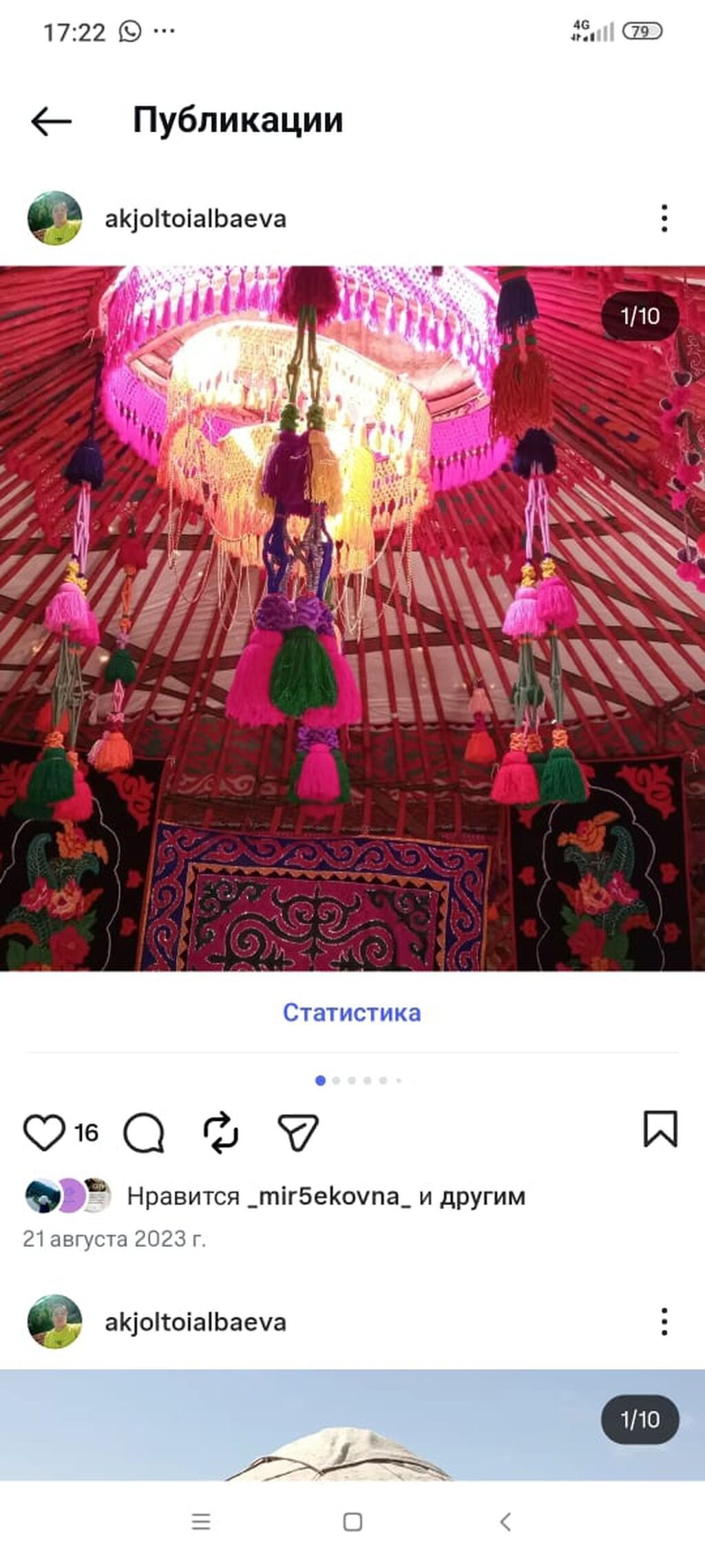705x1568 pixels.
Task: Open comments on the yurt interior post
Action: pos(143,1133)
